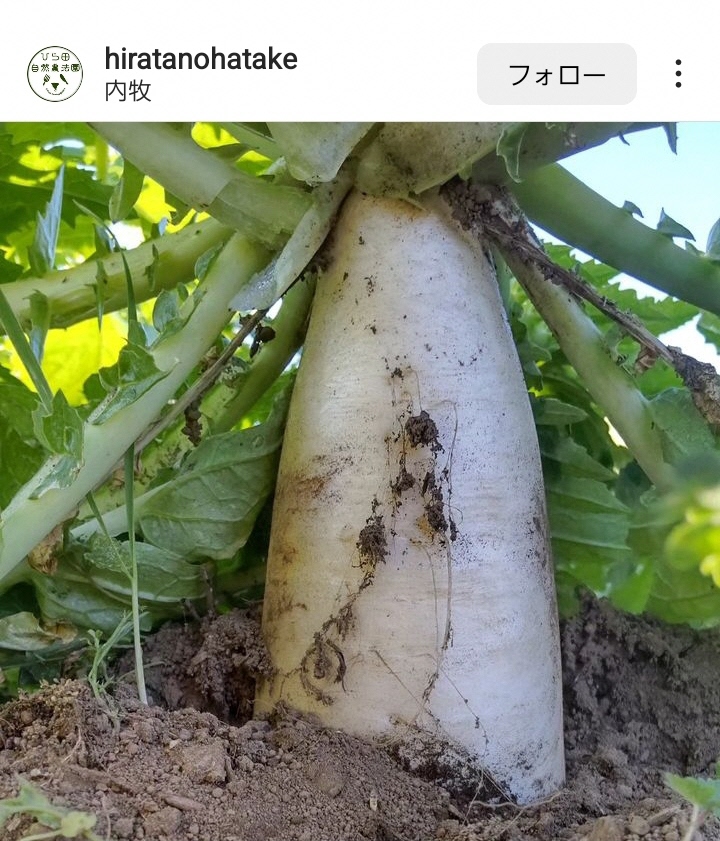Open the hiratanohatake username link
This screenshot has width=720, height=841.
pos(201,59)
